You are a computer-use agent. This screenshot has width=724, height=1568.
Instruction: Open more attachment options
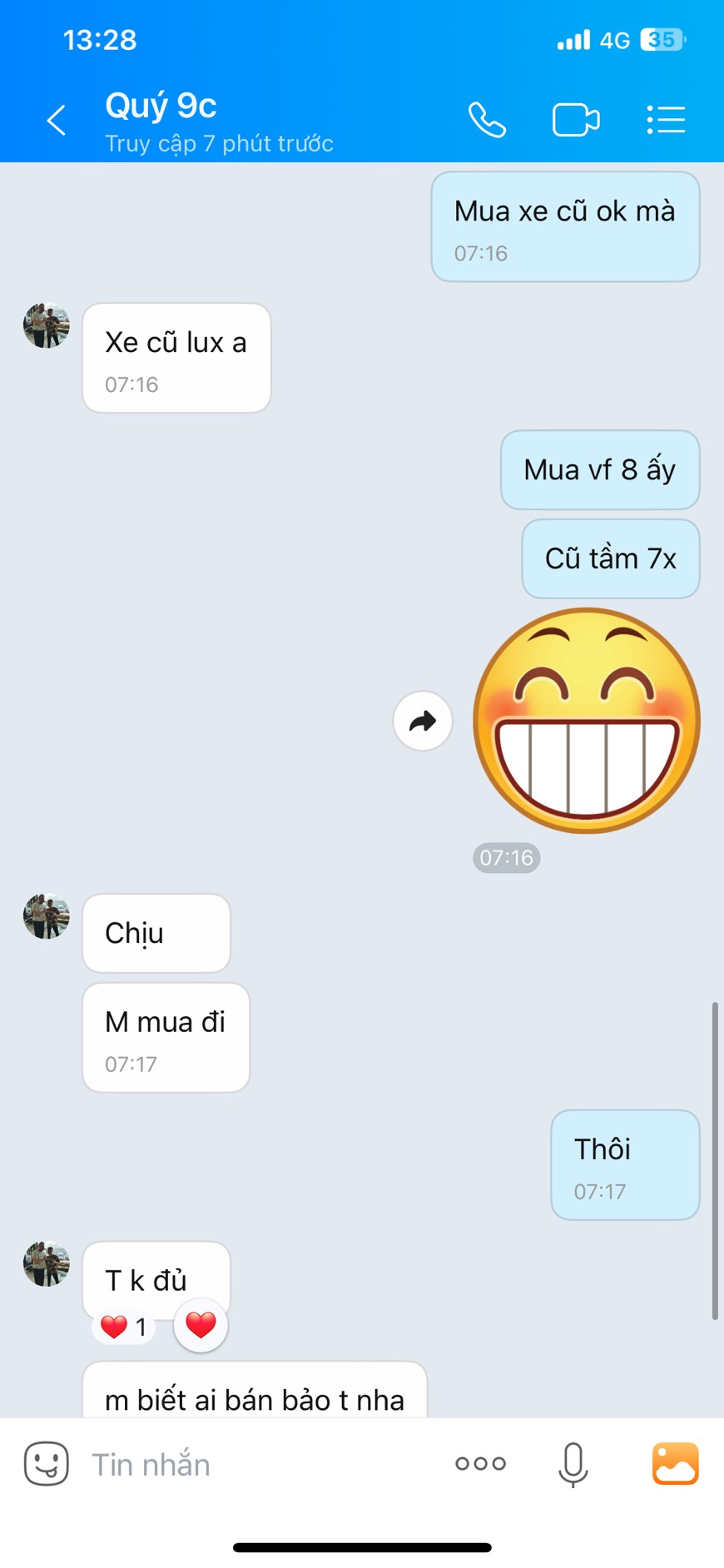[x=480, y=1464]
